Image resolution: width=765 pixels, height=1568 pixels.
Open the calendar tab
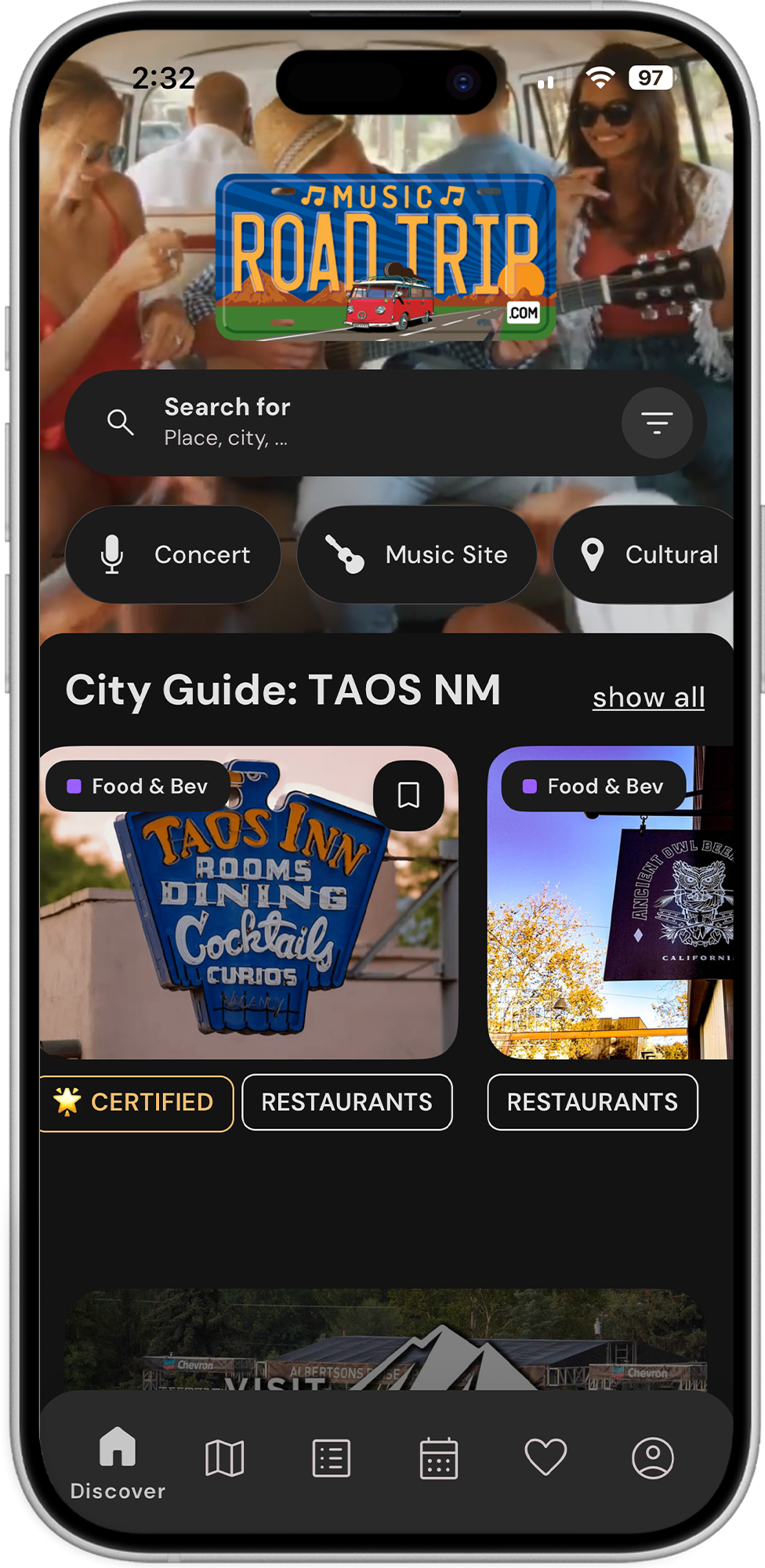(438, 1458)
